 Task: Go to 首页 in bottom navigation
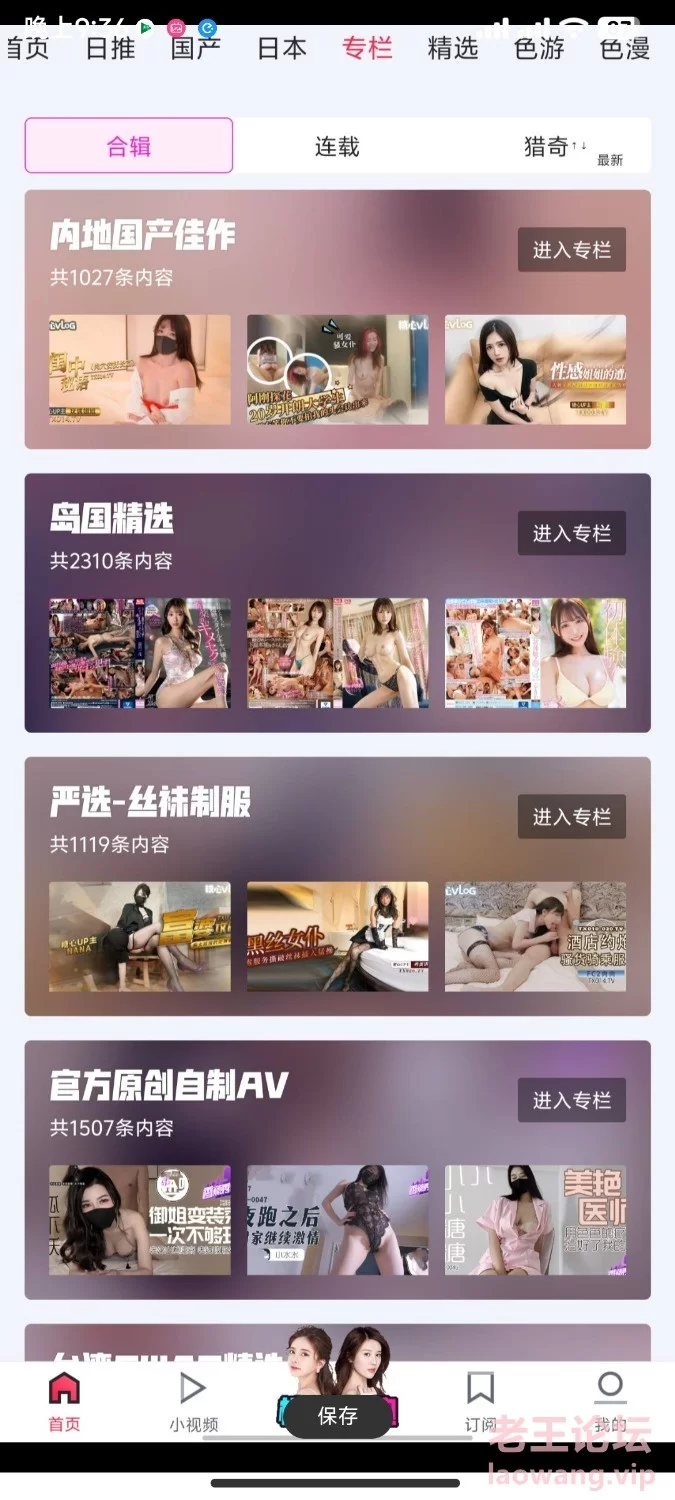64,1402
